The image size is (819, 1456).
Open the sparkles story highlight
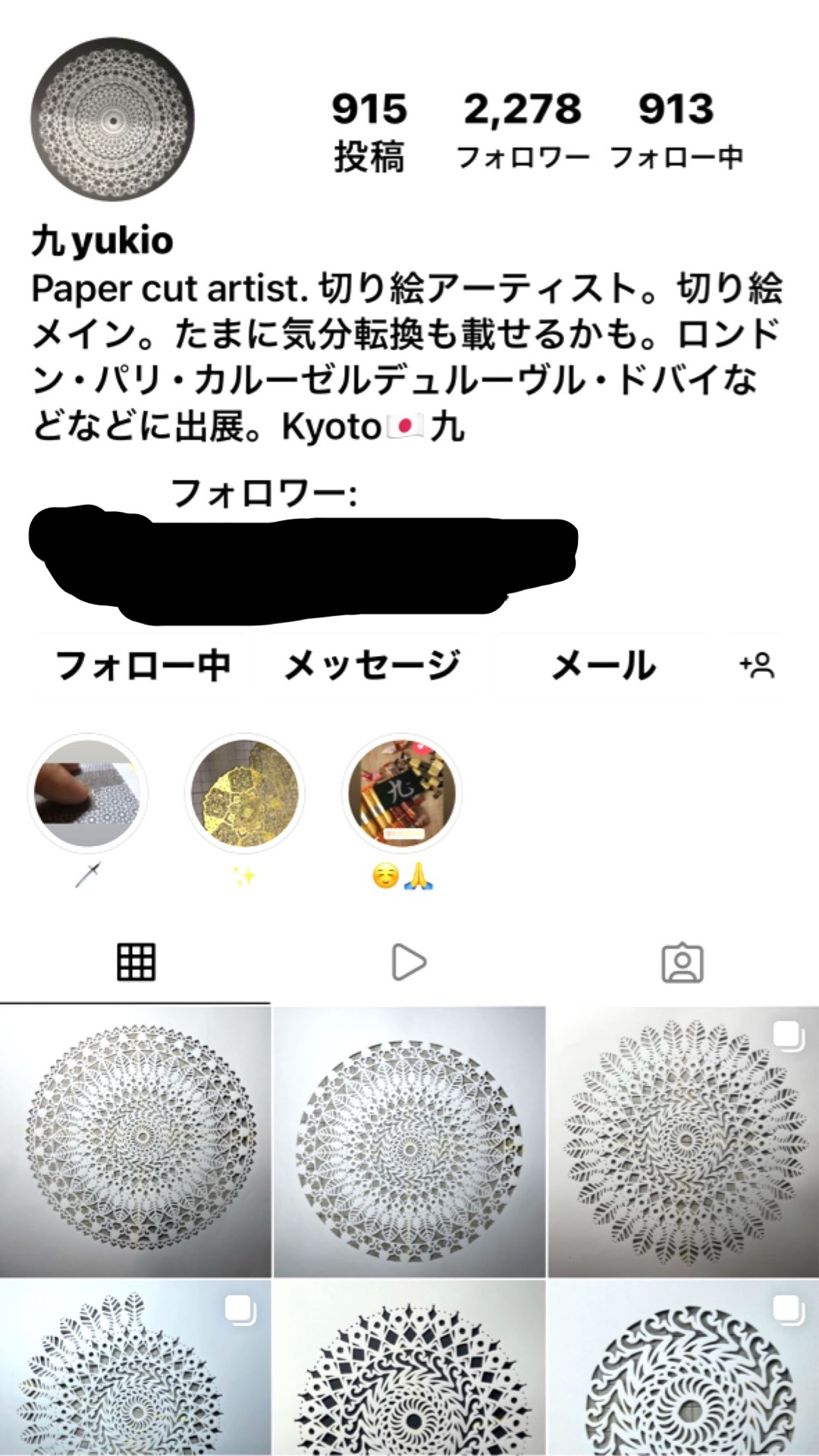pos(245,794)
